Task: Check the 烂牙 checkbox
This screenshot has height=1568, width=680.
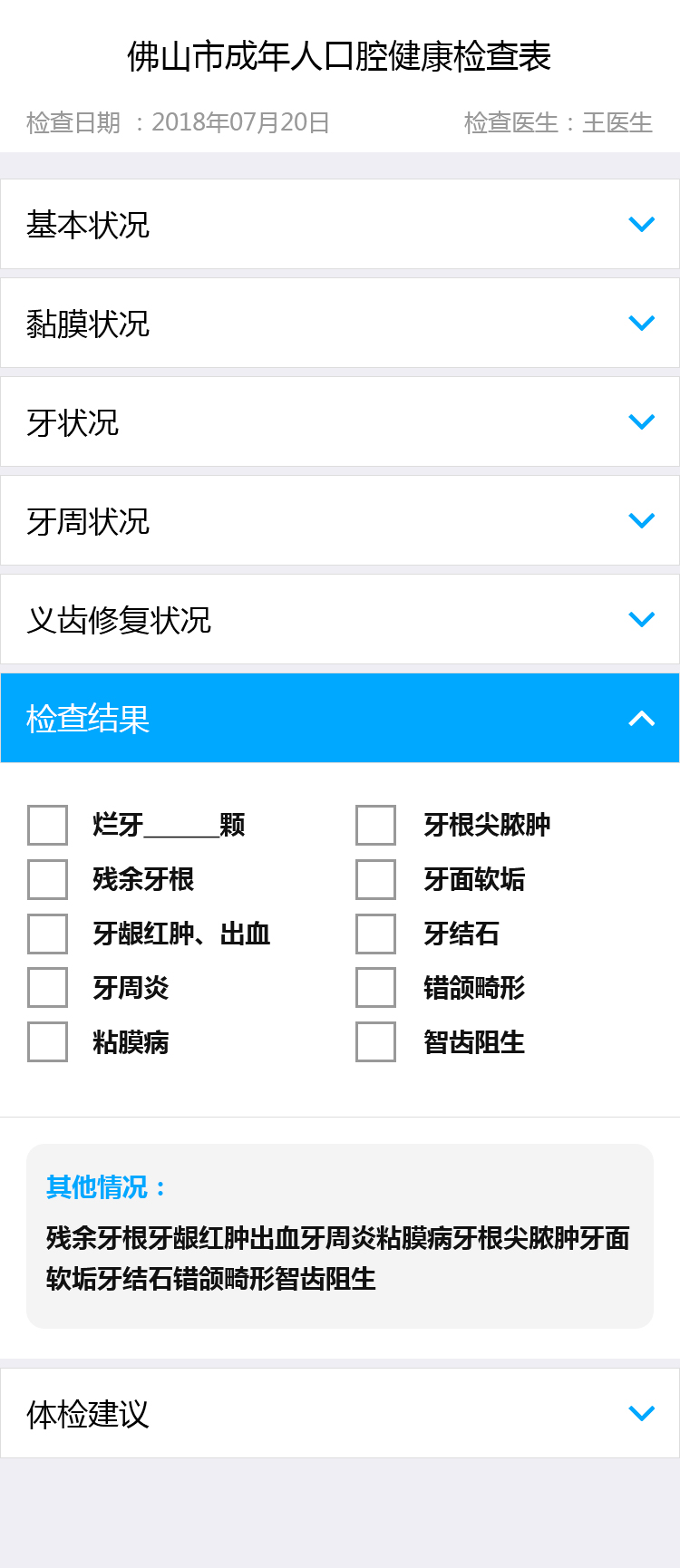Action: [x=48, y=825]
